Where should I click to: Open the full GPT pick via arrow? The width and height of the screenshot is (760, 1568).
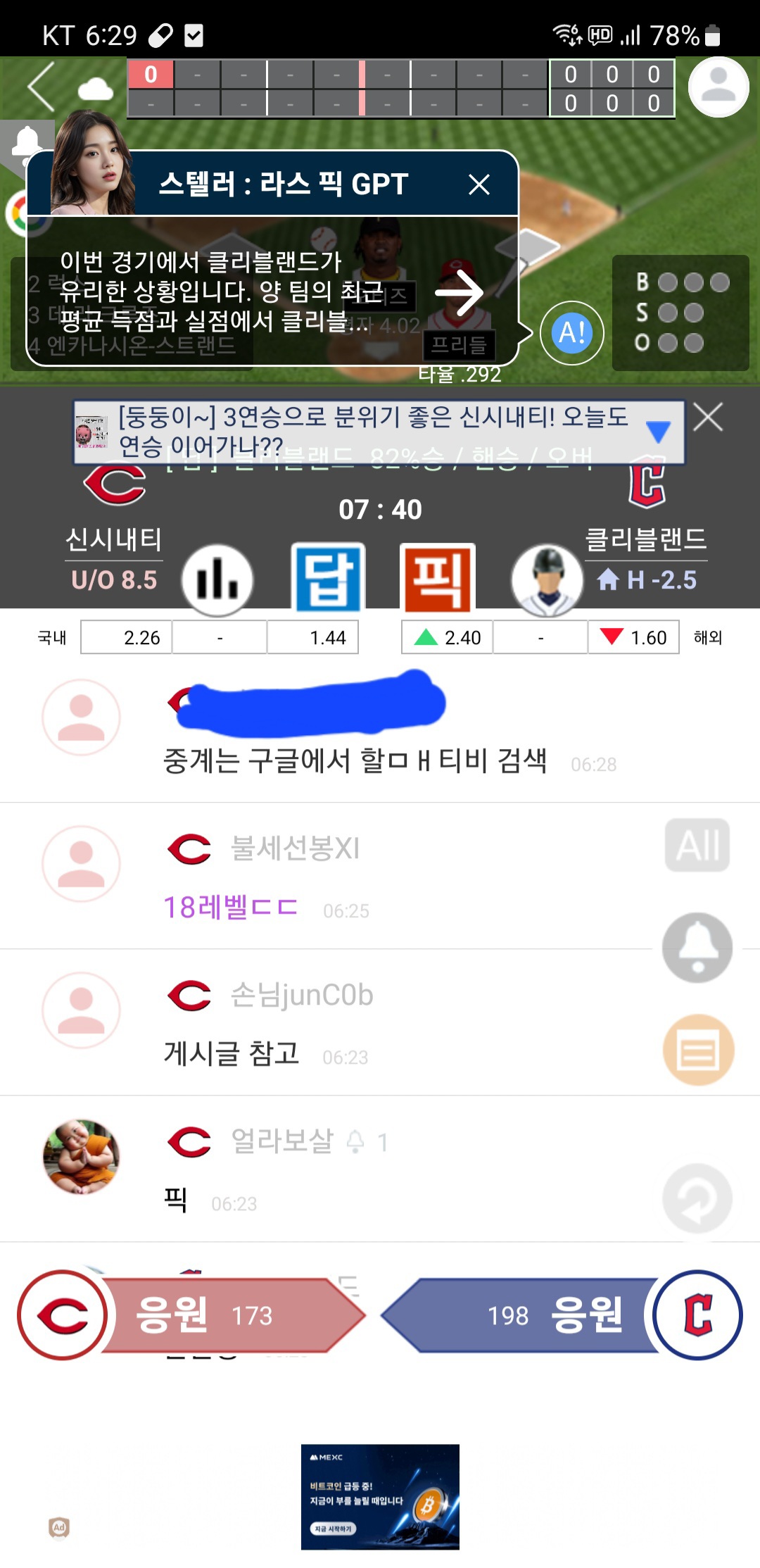click(x=459, y=292)
